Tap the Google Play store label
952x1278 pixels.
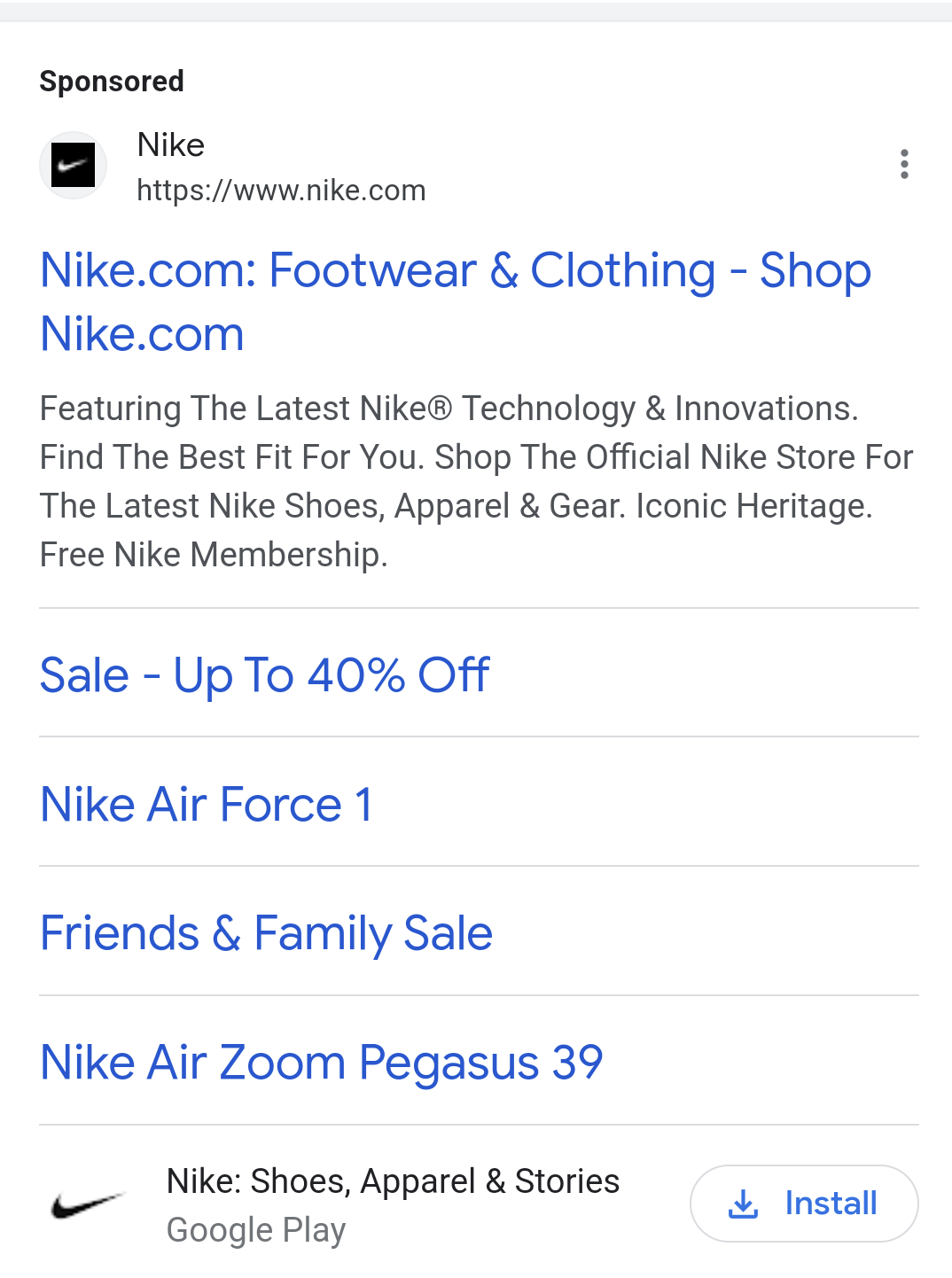(255, 1230)
